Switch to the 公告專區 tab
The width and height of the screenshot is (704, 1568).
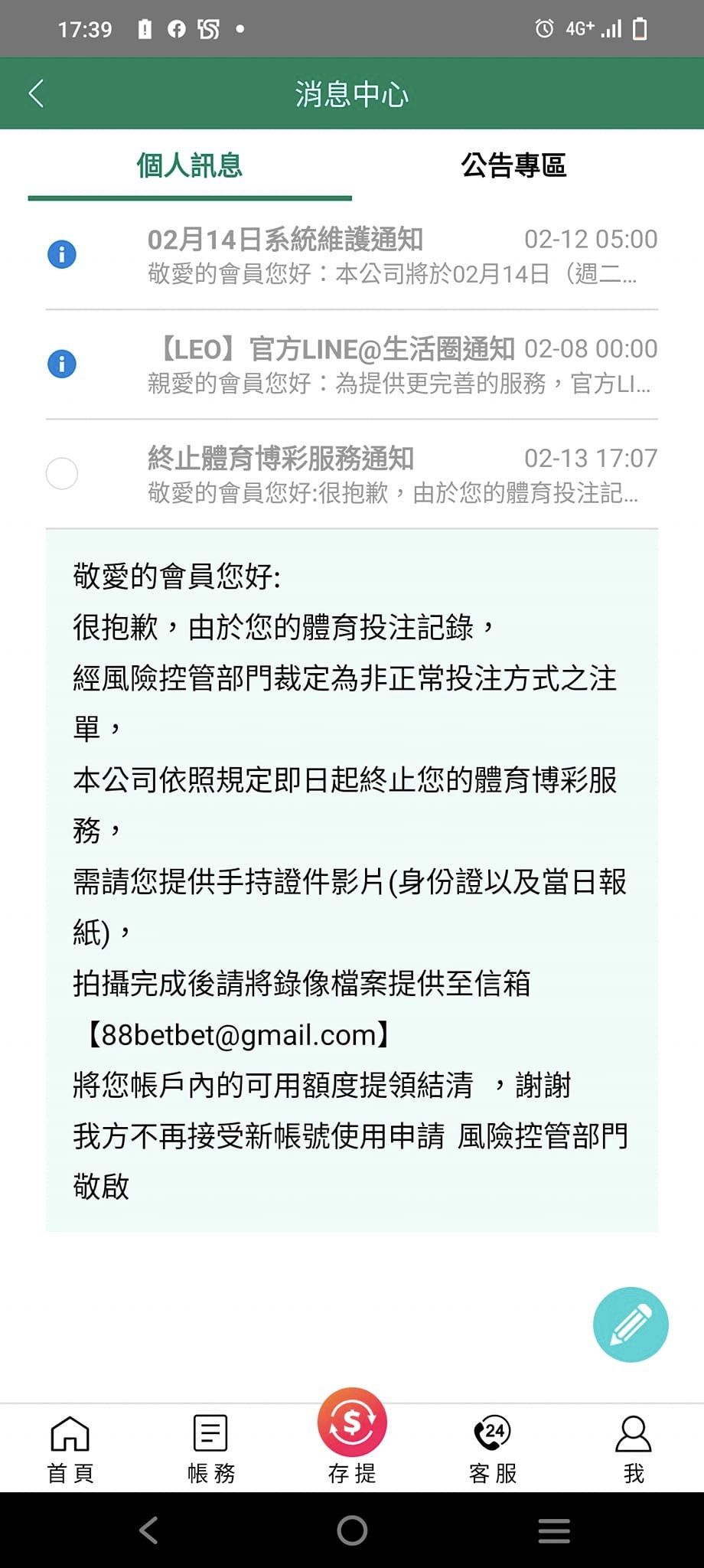coord(513,165)
